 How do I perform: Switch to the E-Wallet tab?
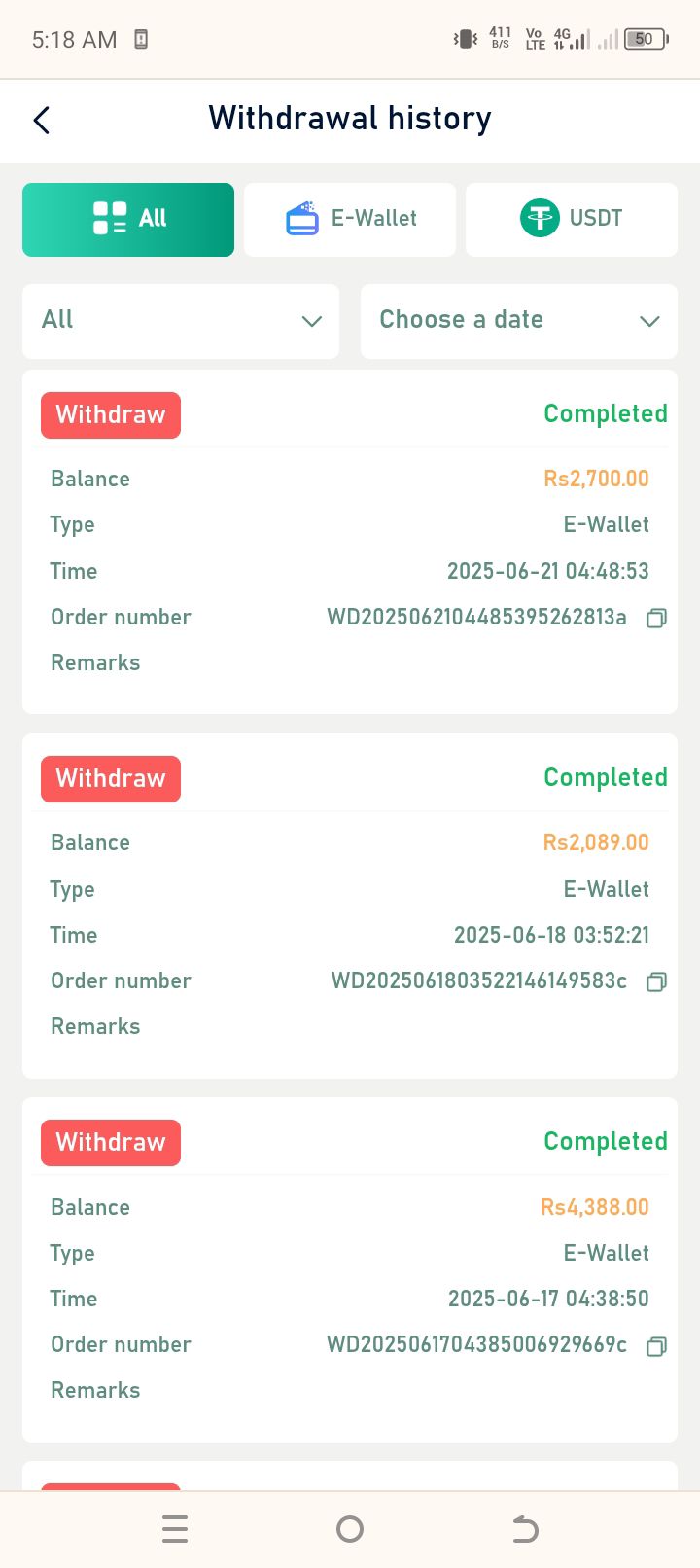click(350, 220)
